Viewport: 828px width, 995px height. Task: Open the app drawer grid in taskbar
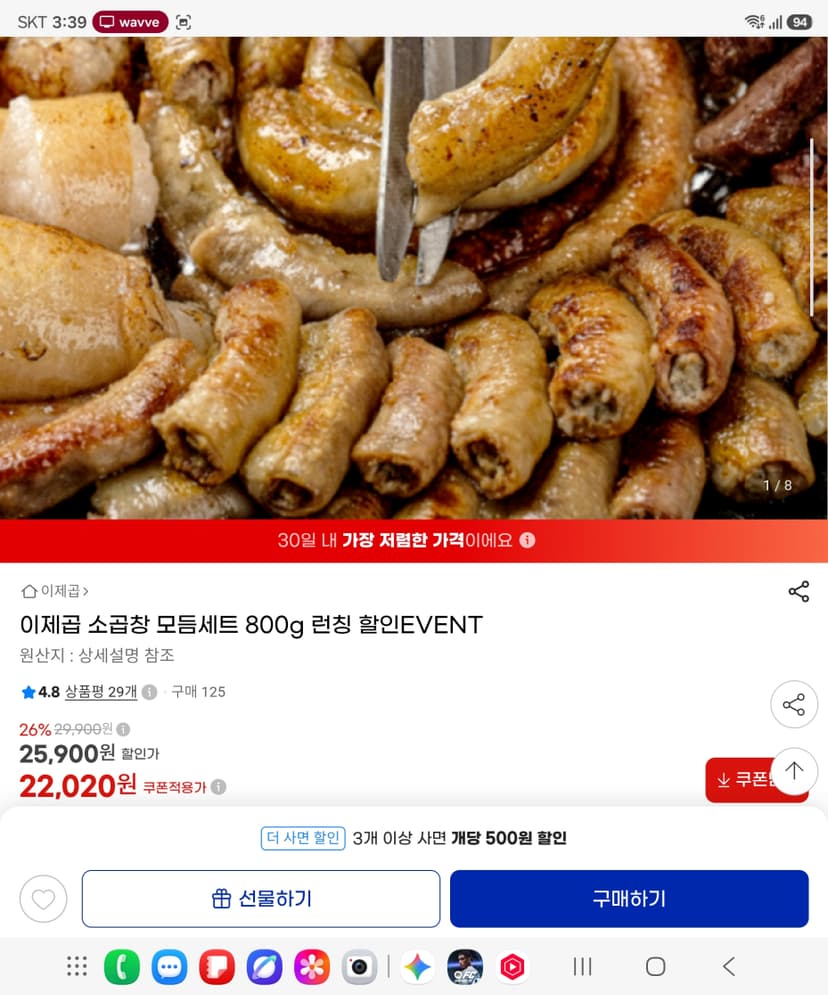click(77, 966)
